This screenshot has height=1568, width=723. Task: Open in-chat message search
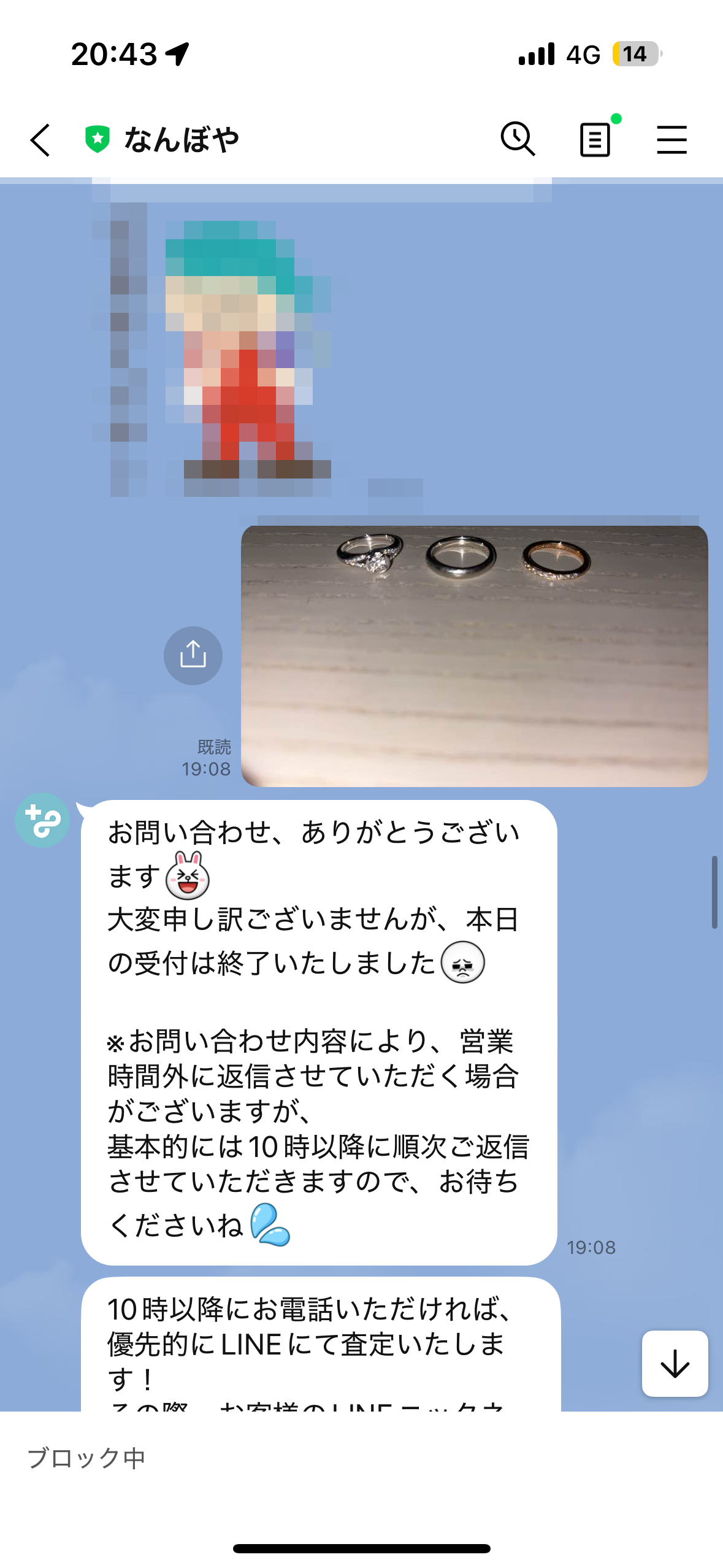point(518,139)
